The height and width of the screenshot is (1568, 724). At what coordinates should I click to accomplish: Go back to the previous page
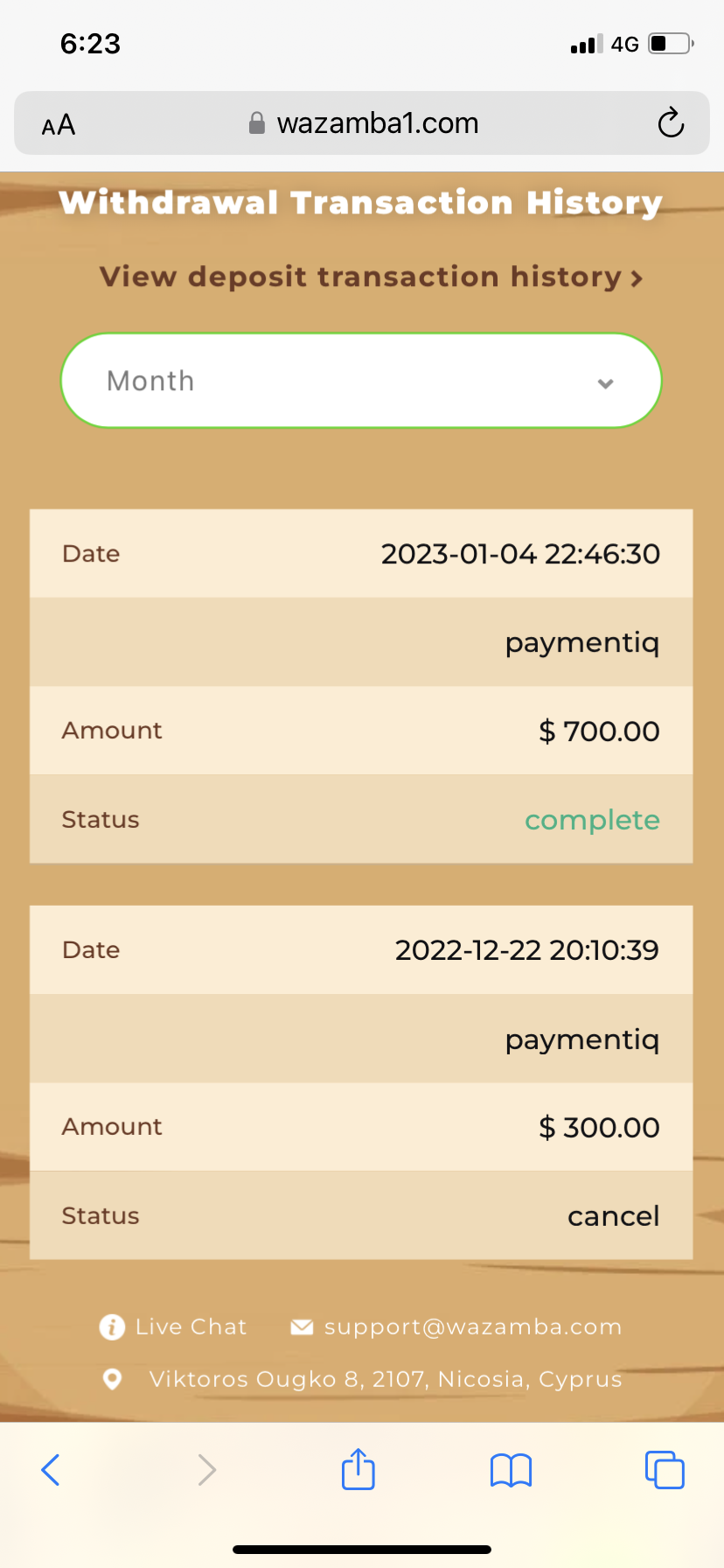[x=51, y=1469]
